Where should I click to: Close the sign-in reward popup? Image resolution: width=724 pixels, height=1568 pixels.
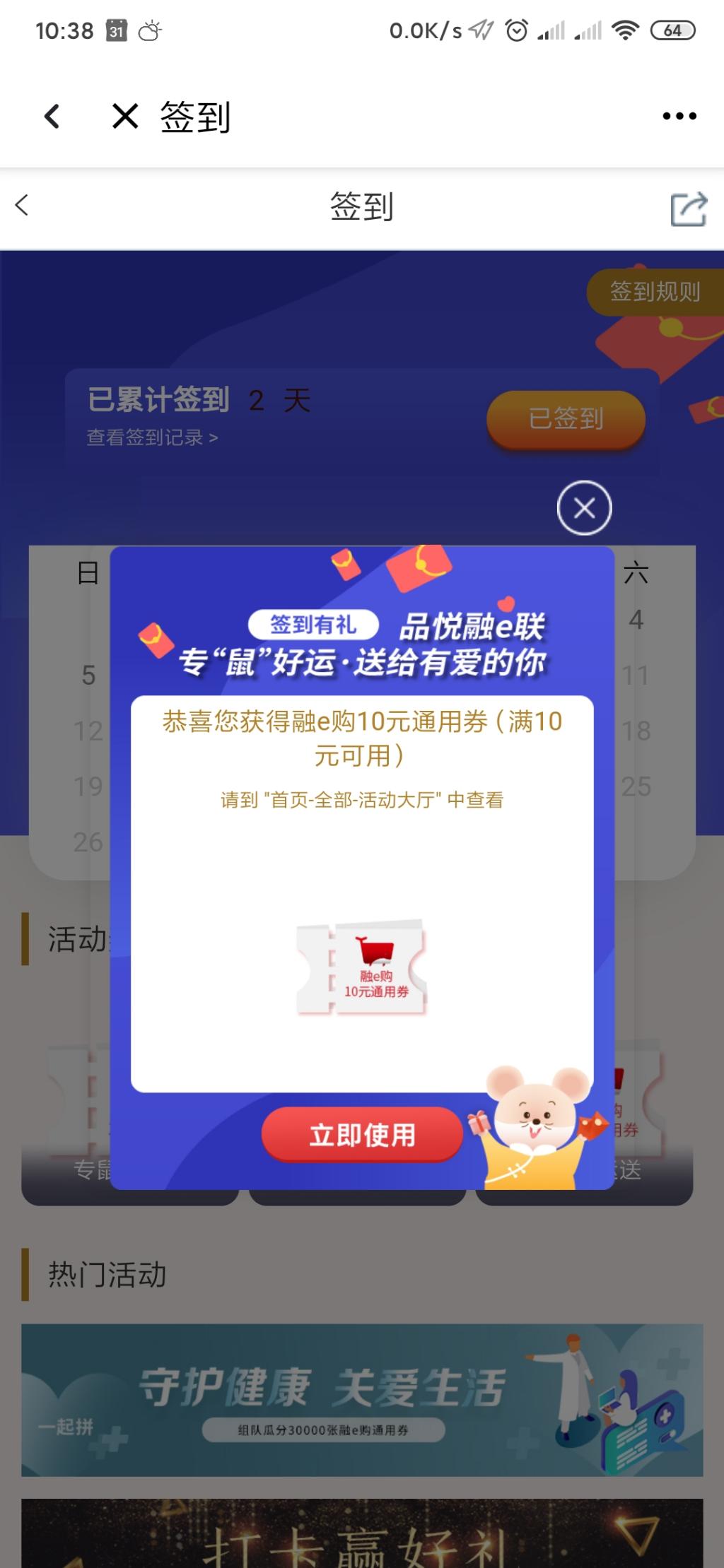(x=584, y=507)
